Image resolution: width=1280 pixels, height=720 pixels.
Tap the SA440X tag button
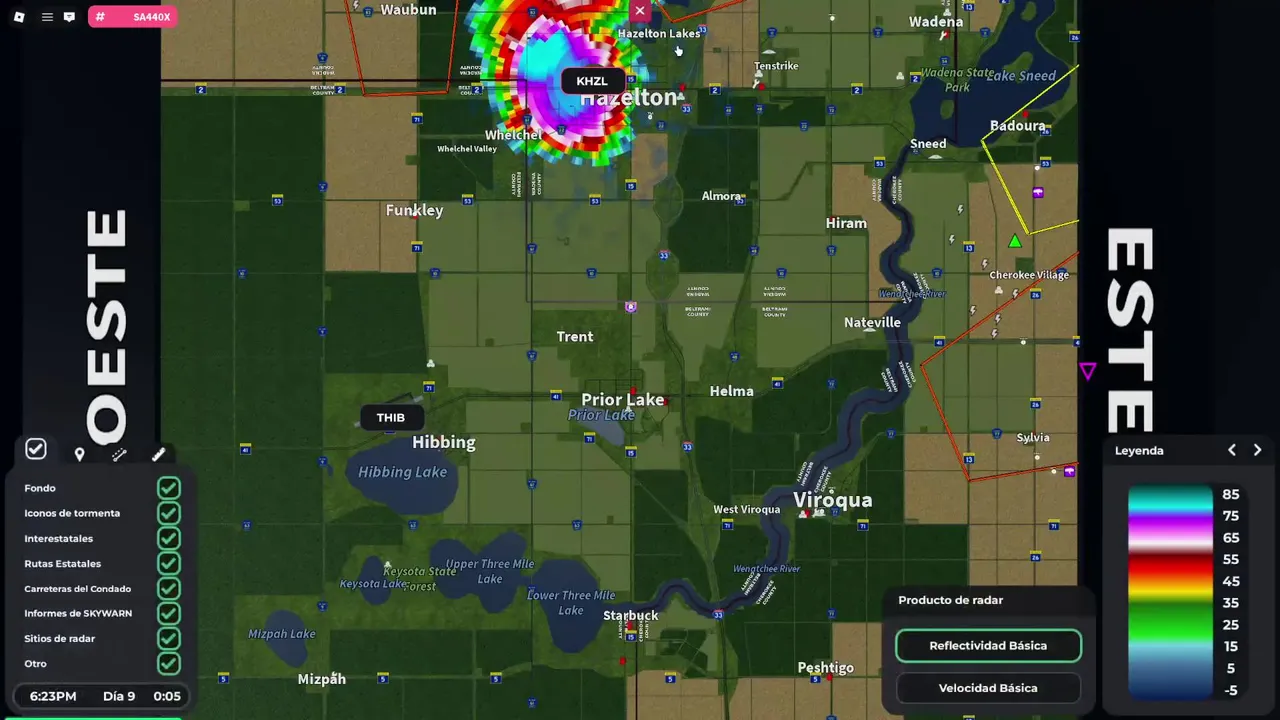coord(133,17)
